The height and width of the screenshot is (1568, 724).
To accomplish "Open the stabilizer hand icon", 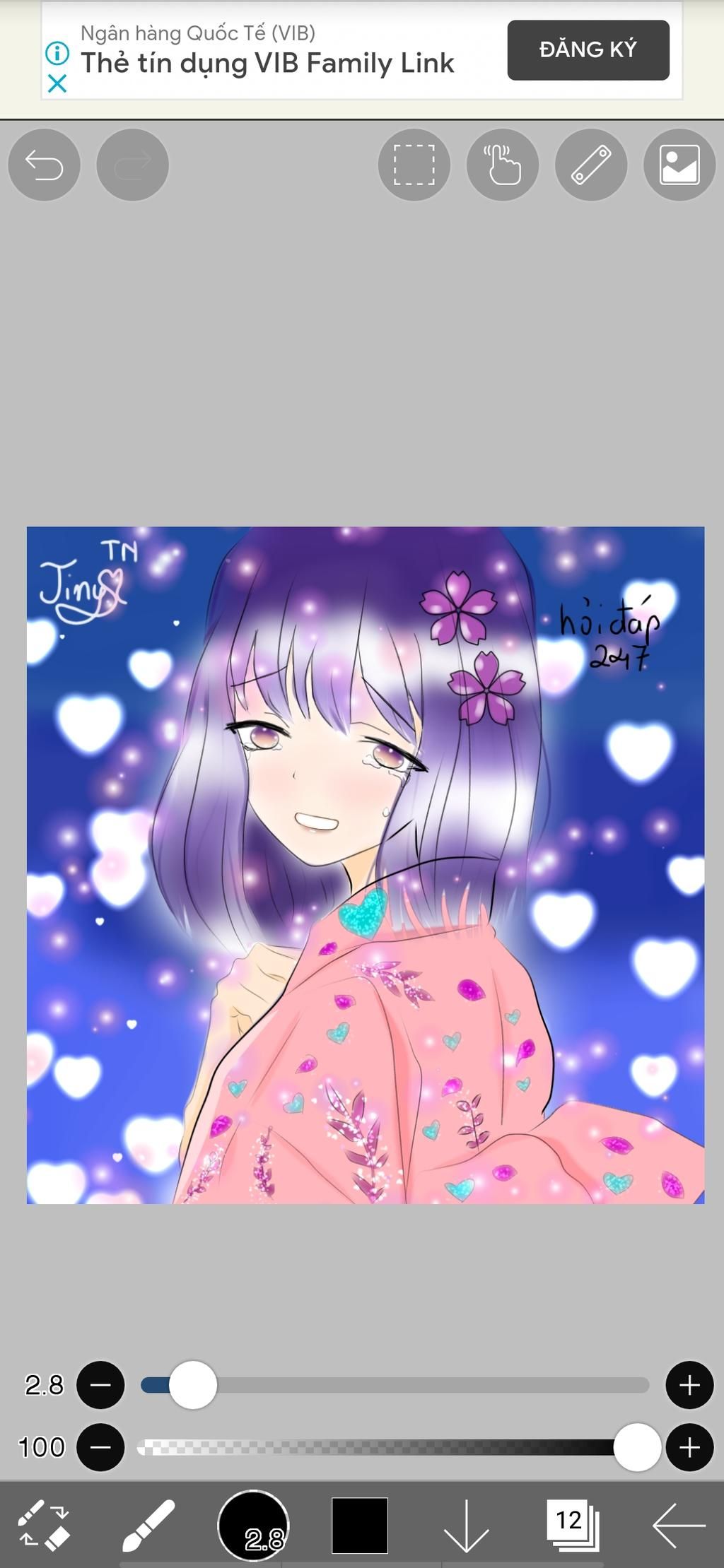I will pos(503,165).
